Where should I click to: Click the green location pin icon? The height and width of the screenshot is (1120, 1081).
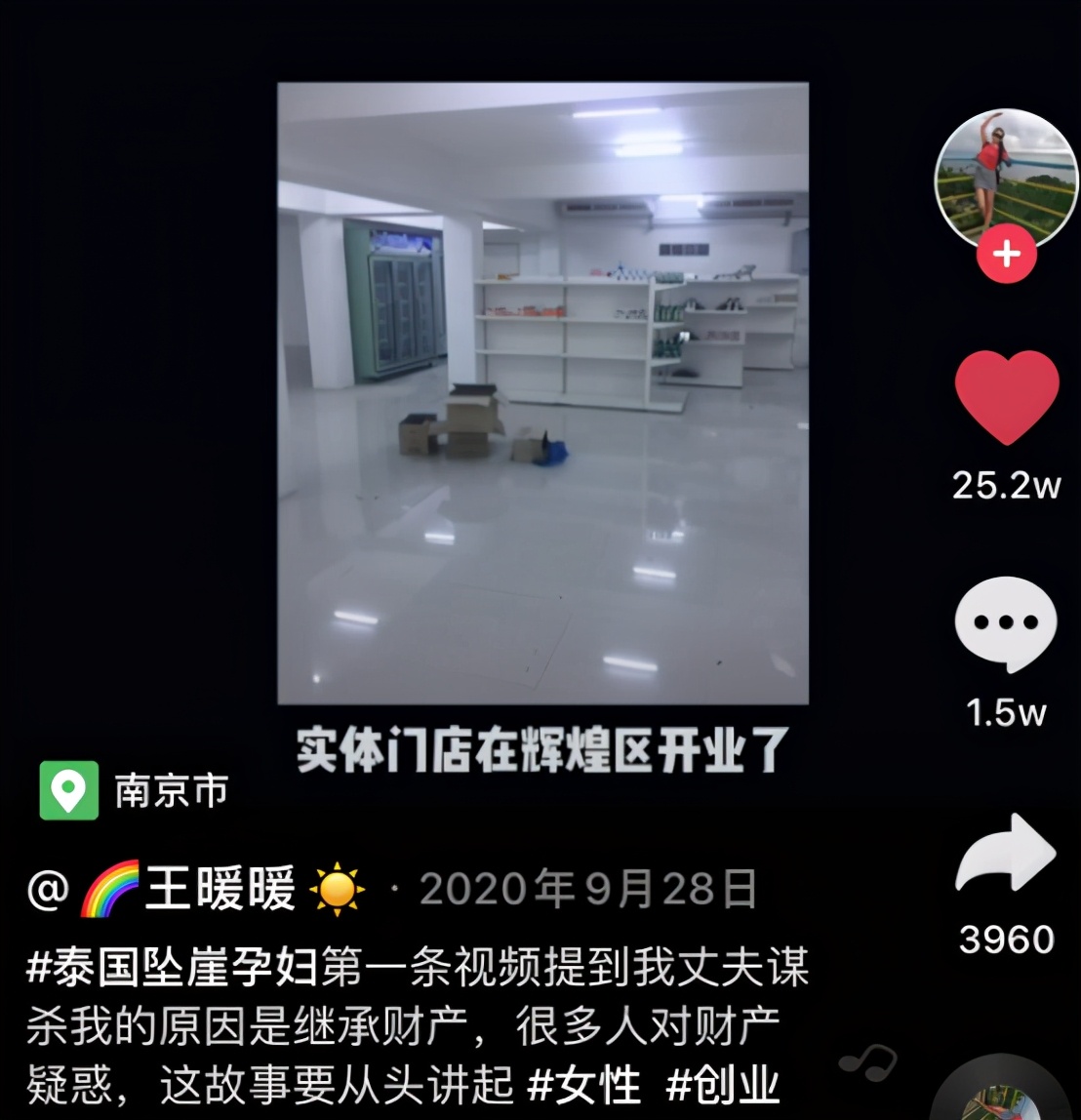click(67, 792)
